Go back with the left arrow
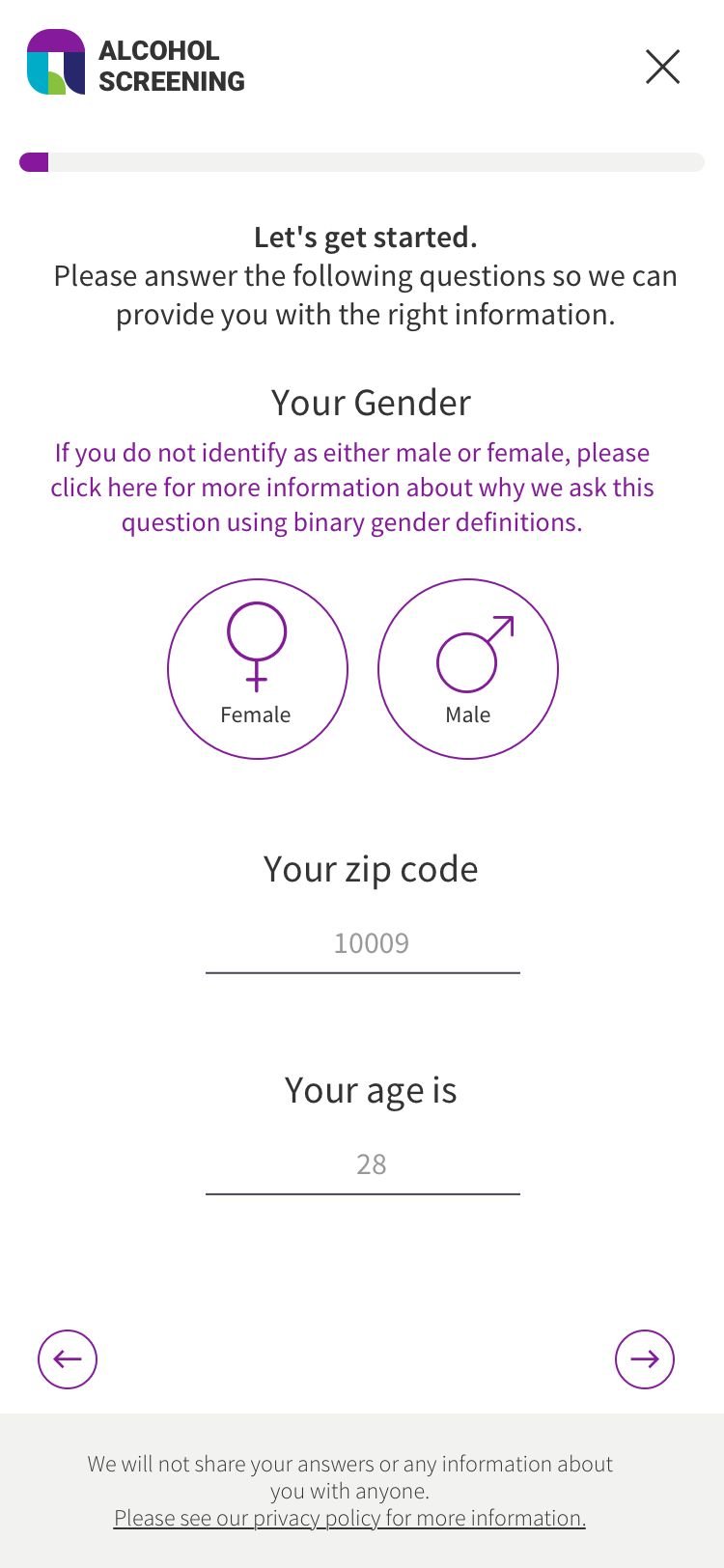This screenshot has height=1568, width=724. [x=68, y=1359]
